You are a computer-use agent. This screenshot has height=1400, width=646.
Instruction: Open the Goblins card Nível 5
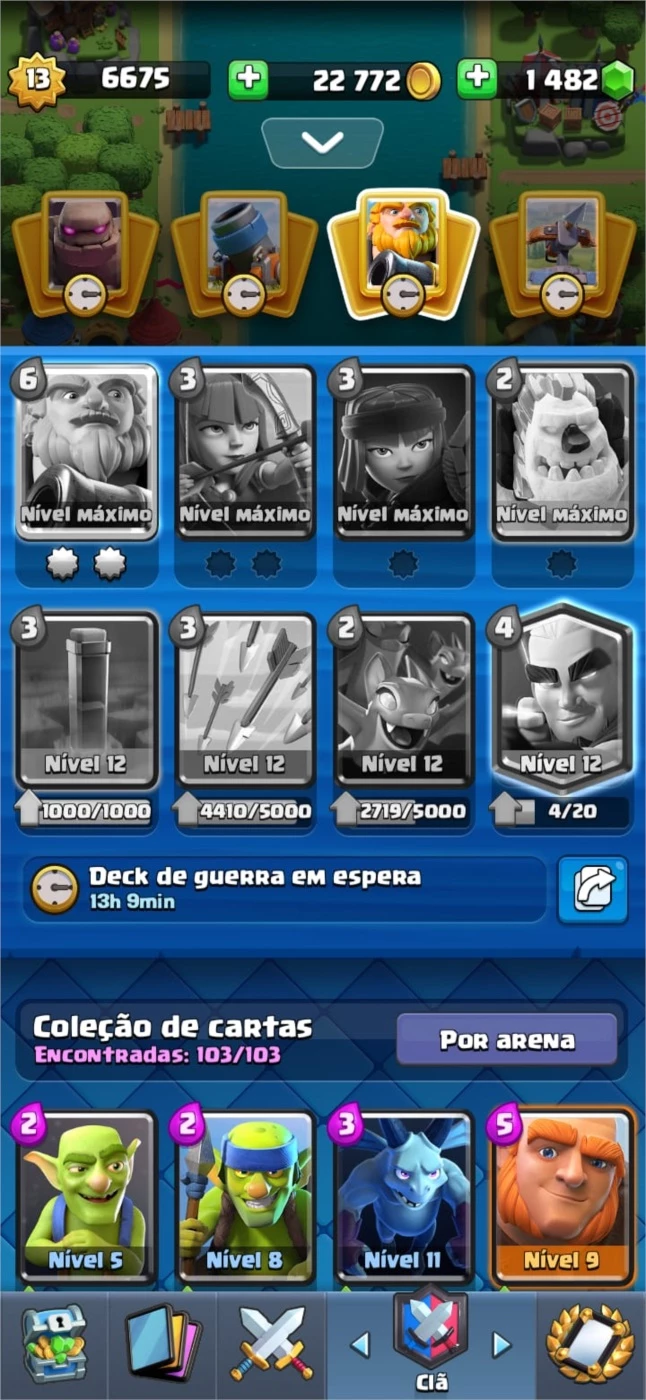coord(86,1197)
